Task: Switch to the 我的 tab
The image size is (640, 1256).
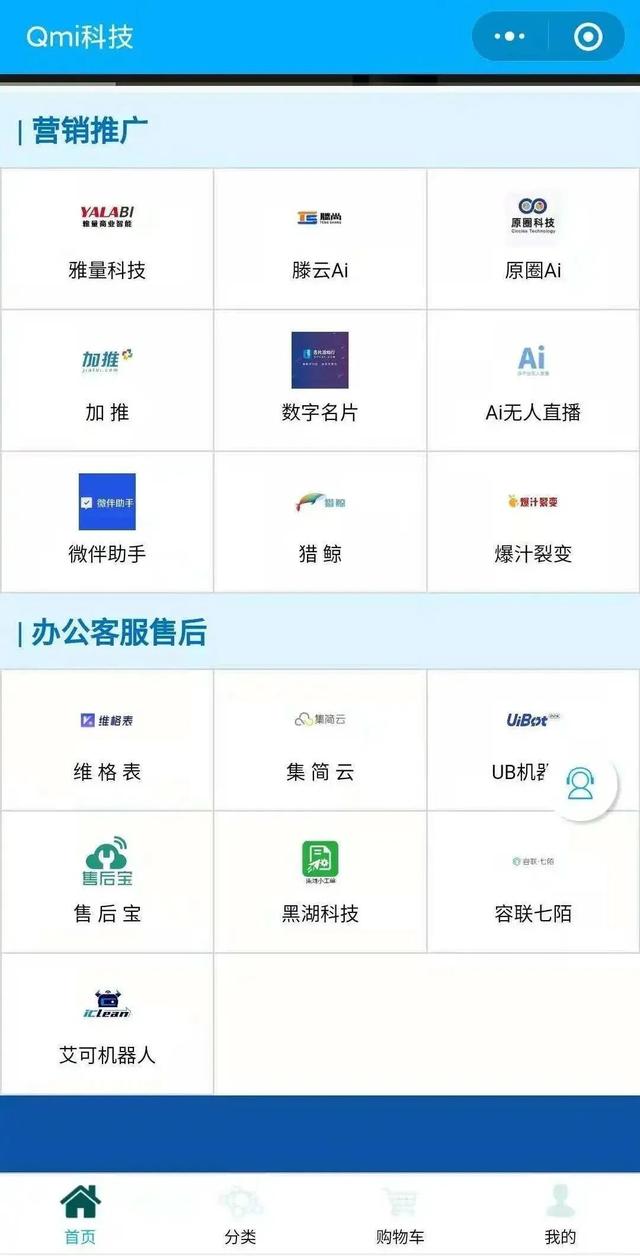Action: tap(561, 1214)
